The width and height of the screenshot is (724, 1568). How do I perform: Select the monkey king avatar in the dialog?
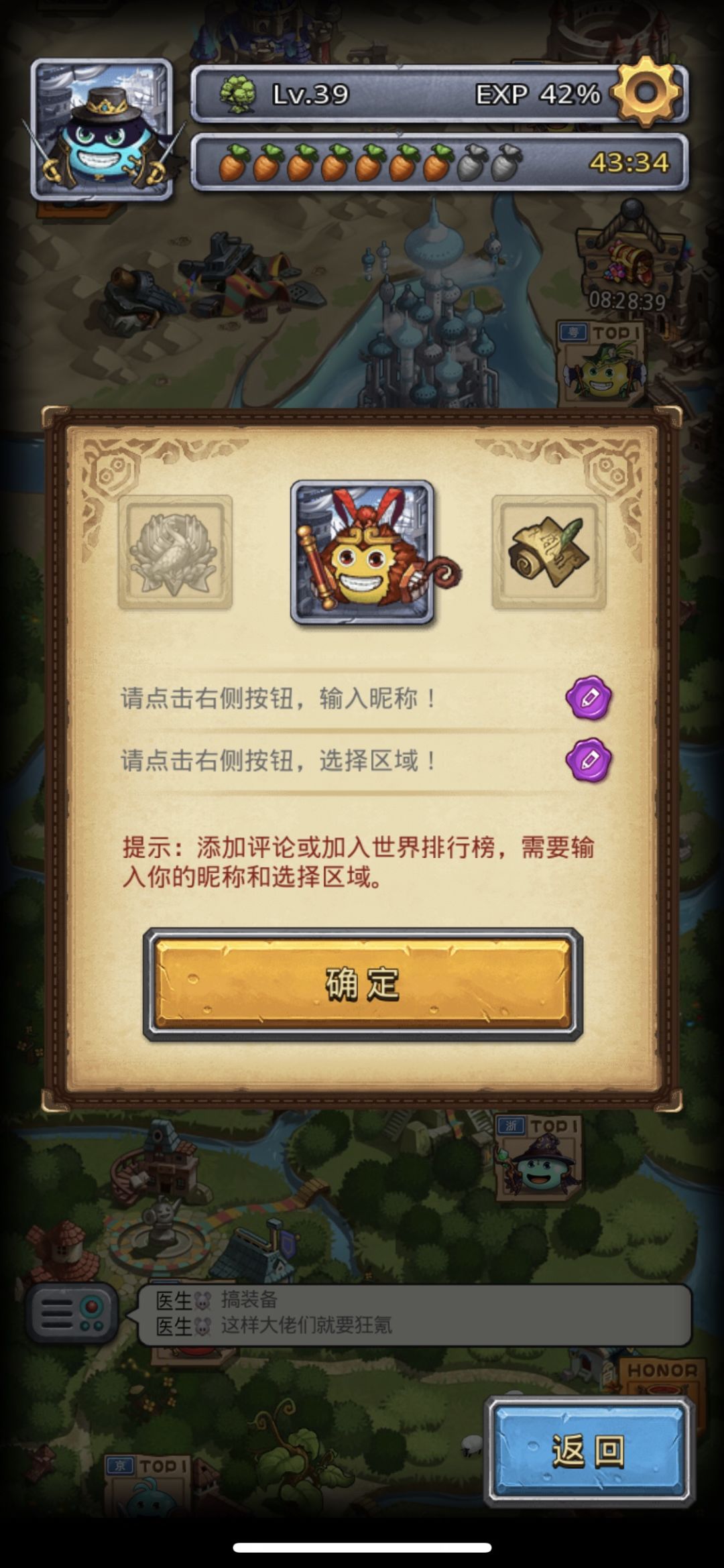[x=363, y=552]
